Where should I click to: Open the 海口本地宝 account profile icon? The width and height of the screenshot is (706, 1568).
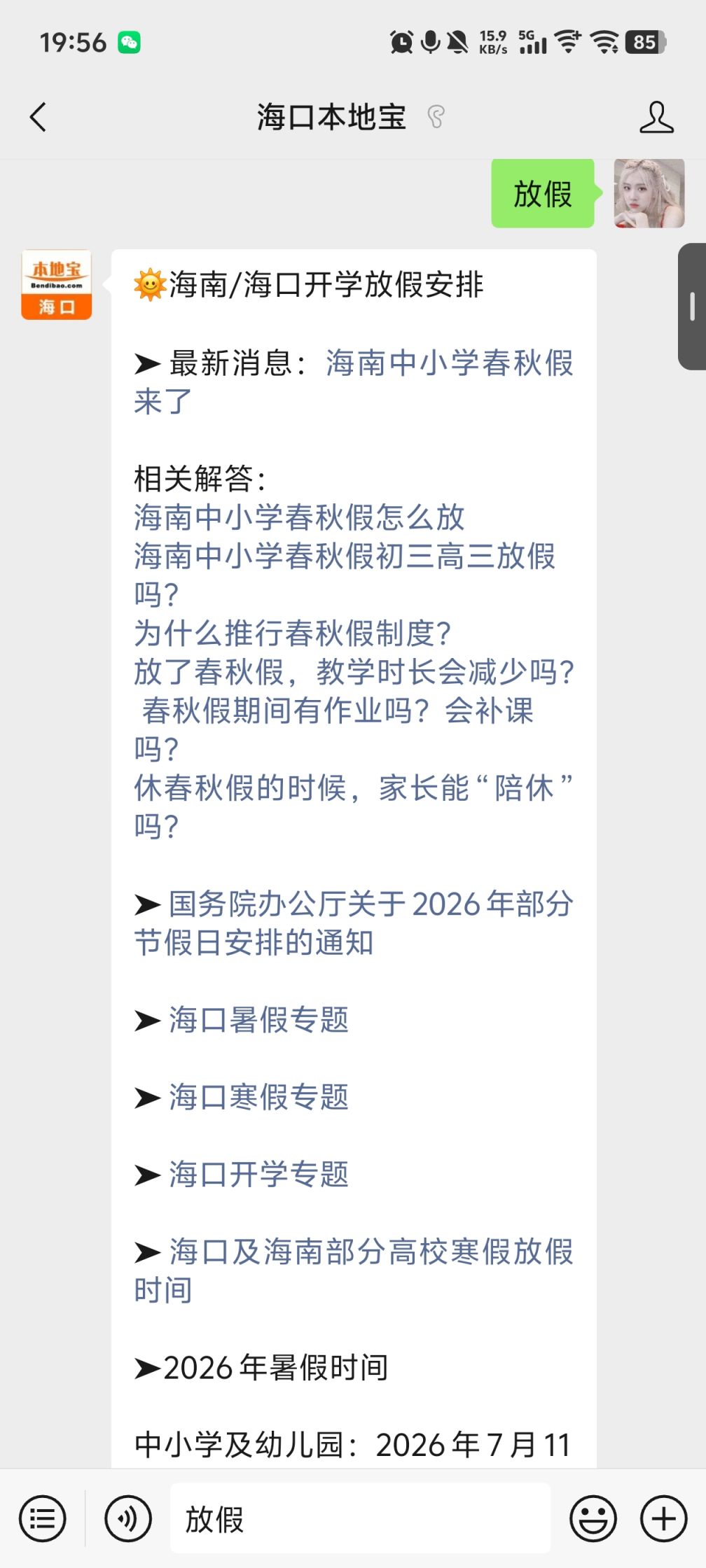click(x=656, y=117)
